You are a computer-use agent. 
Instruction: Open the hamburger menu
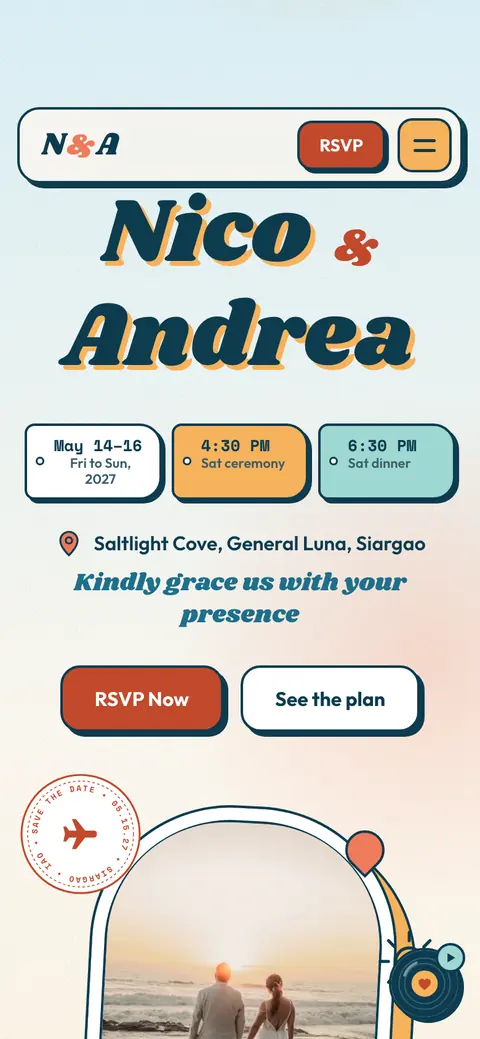pyautogui.click(x=424, y=145)
